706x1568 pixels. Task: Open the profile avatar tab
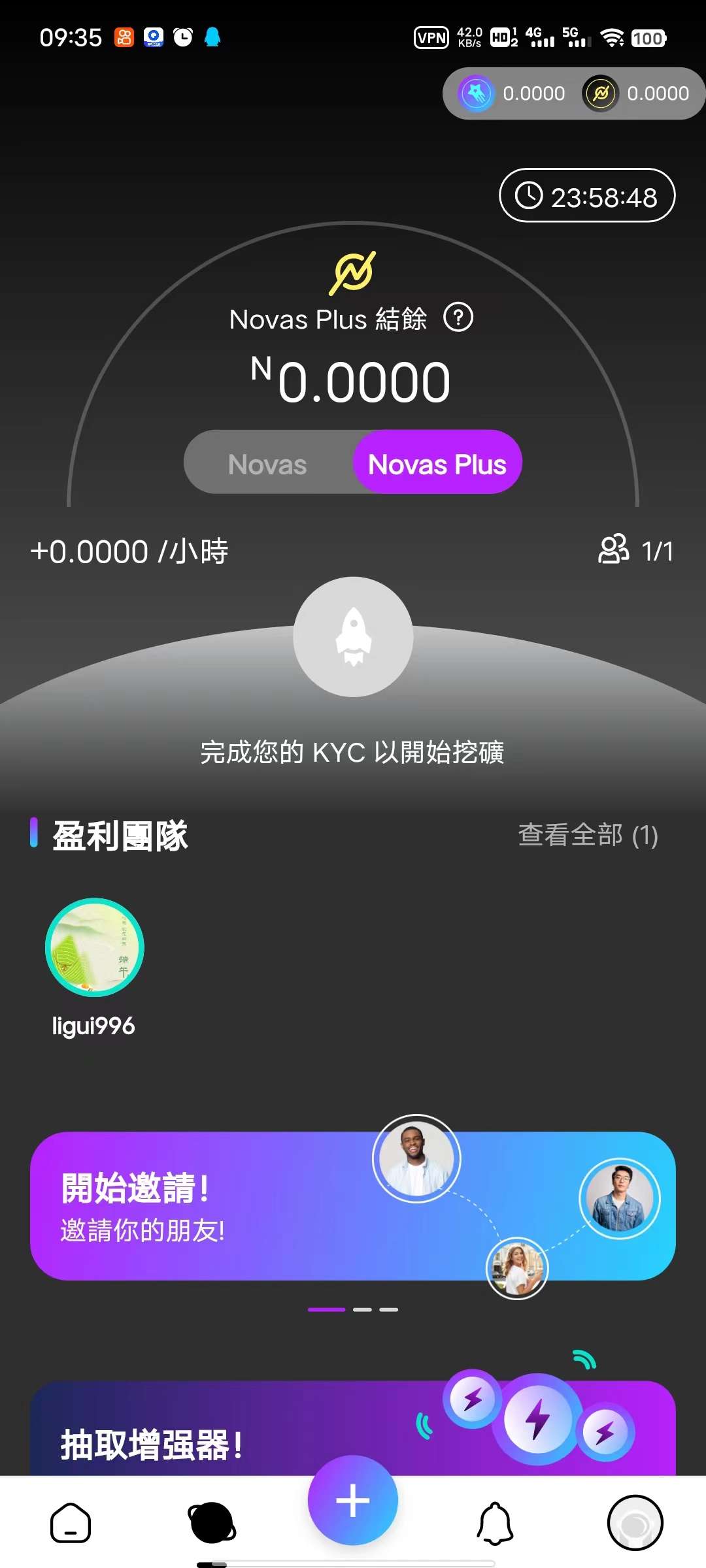click(x=635, y=1523)
